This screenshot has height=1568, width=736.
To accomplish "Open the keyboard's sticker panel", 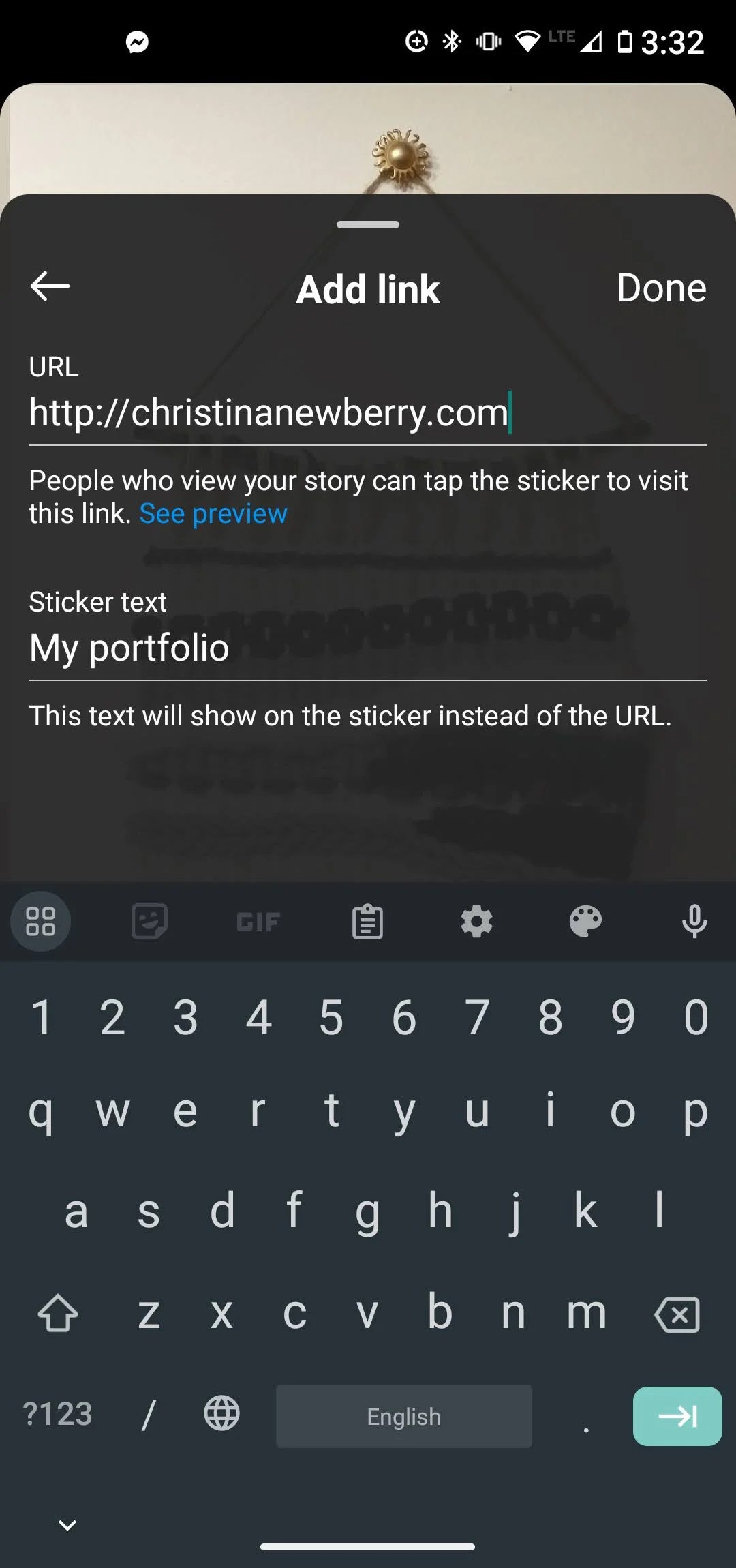I will tap(149, 922).
